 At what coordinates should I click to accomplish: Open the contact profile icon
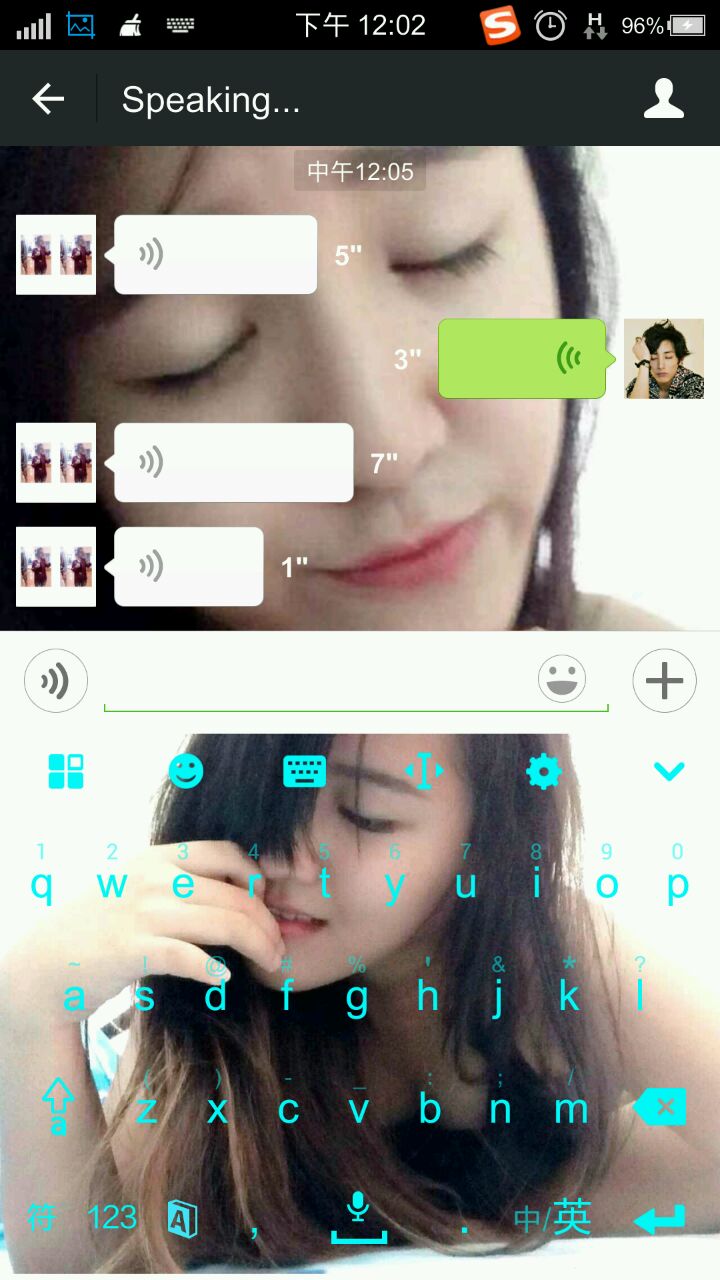[x=663, y=98]
